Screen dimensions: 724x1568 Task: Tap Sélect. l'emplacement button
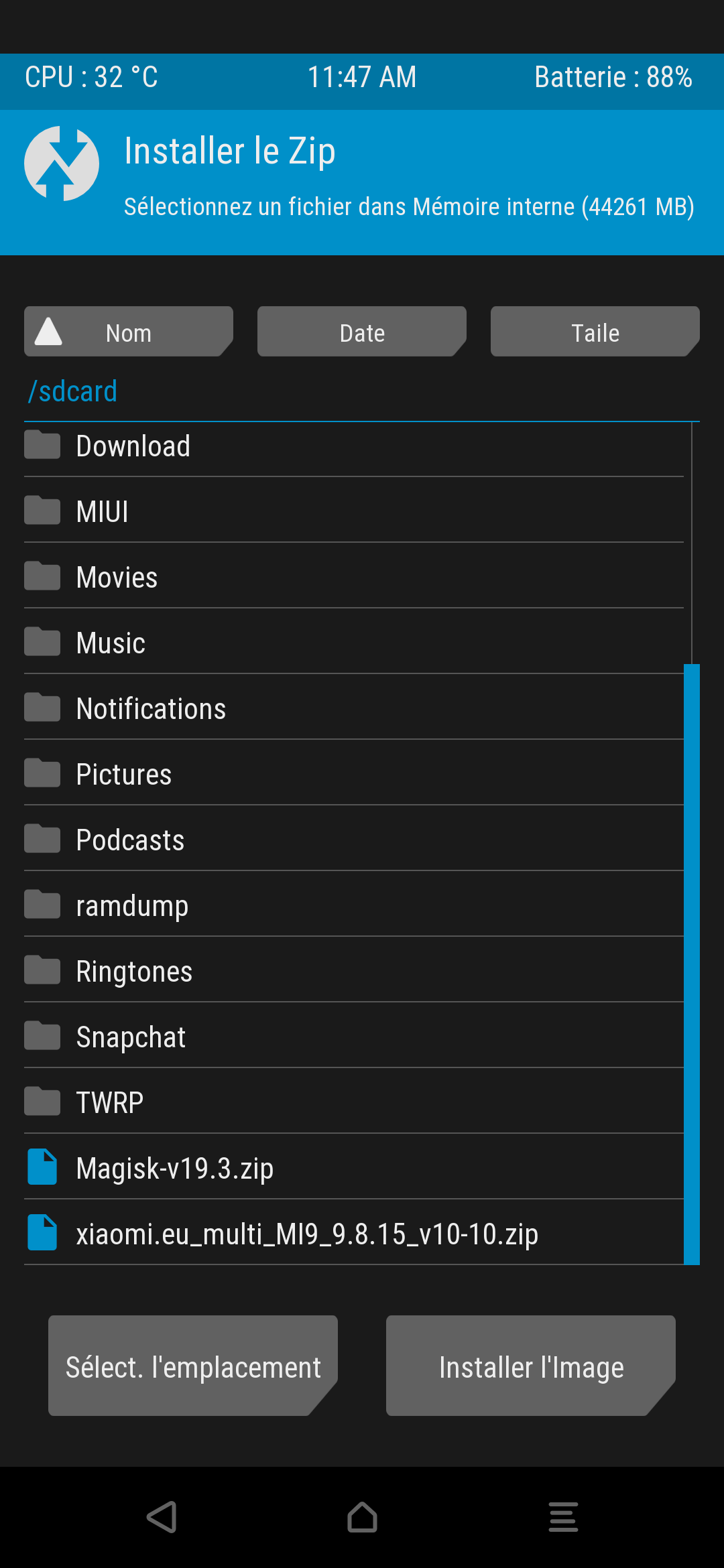click(x=193, y=1366)
